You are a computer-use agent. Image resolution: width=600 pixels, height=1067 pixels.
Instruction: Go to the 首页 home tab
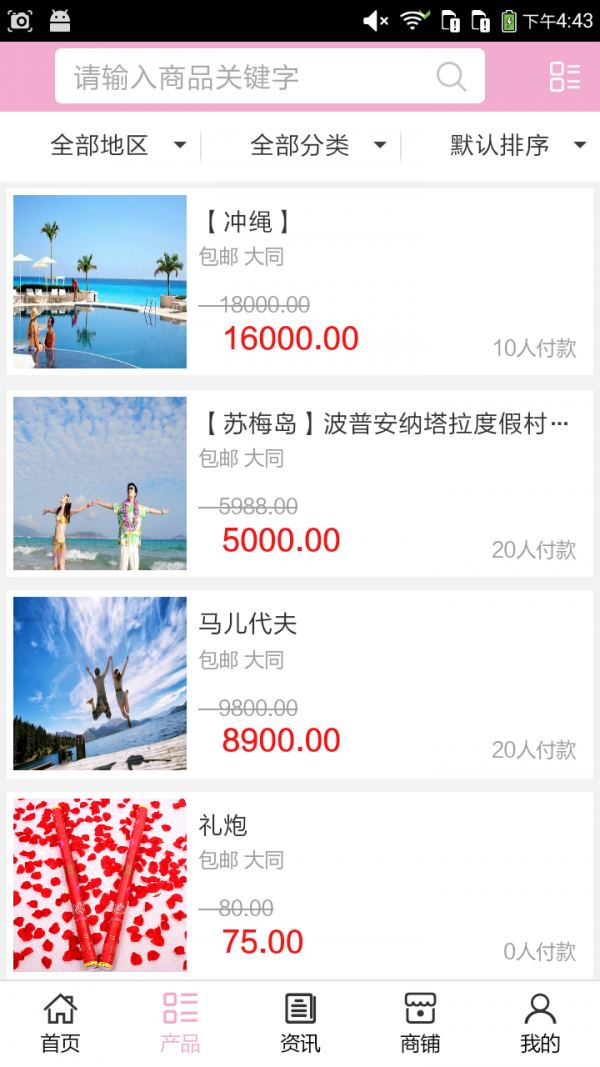point(60,1023)
